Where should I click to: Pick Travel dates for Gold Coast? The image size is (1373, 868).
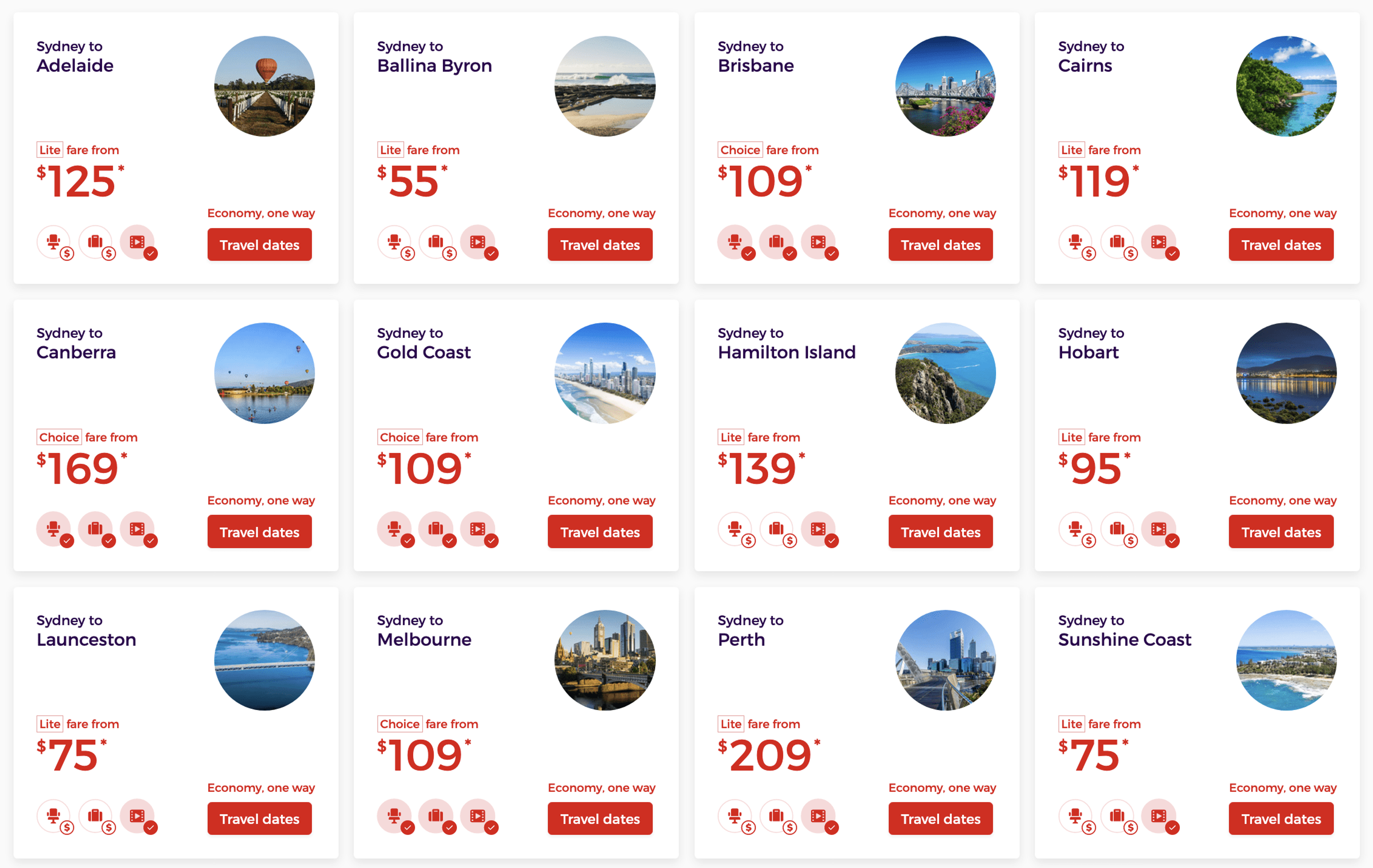tap(600, 532)
